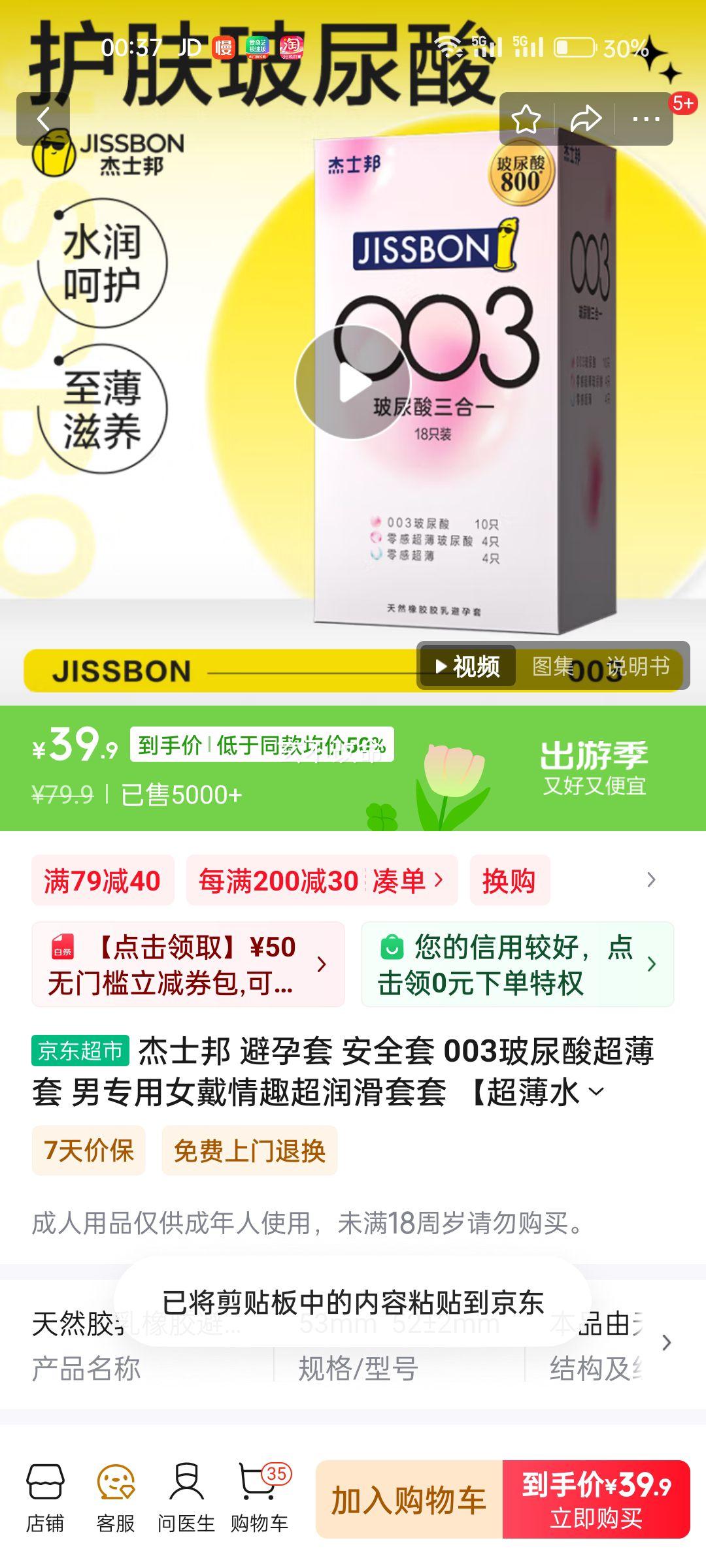This screenshot has width=706, height=1568.
Task: Open 每满200减30 凑单 offer
Action: (x=322, y=881)
